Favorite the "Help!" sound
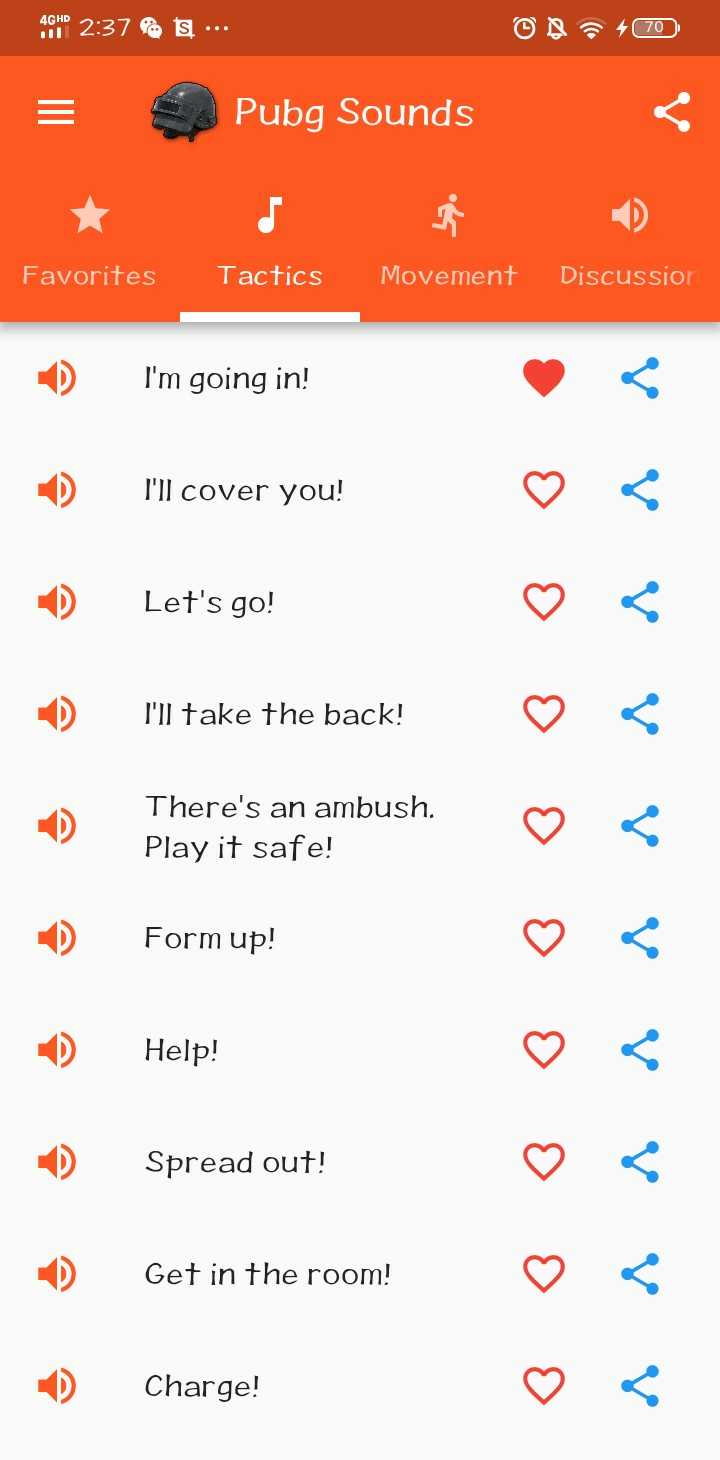The height and width of the screenshot is (1460, 720). [x=544, y=1050]
